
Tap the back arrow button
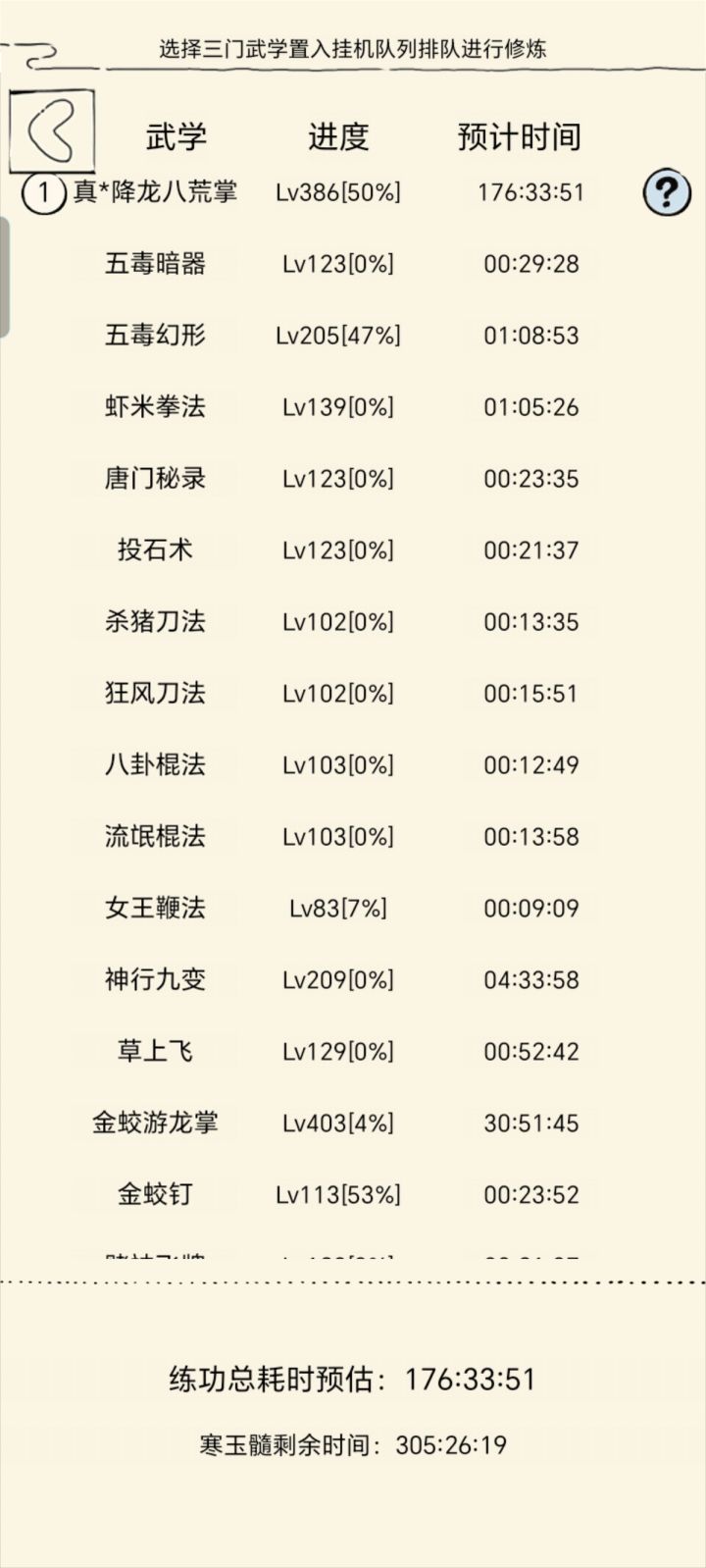51,131
